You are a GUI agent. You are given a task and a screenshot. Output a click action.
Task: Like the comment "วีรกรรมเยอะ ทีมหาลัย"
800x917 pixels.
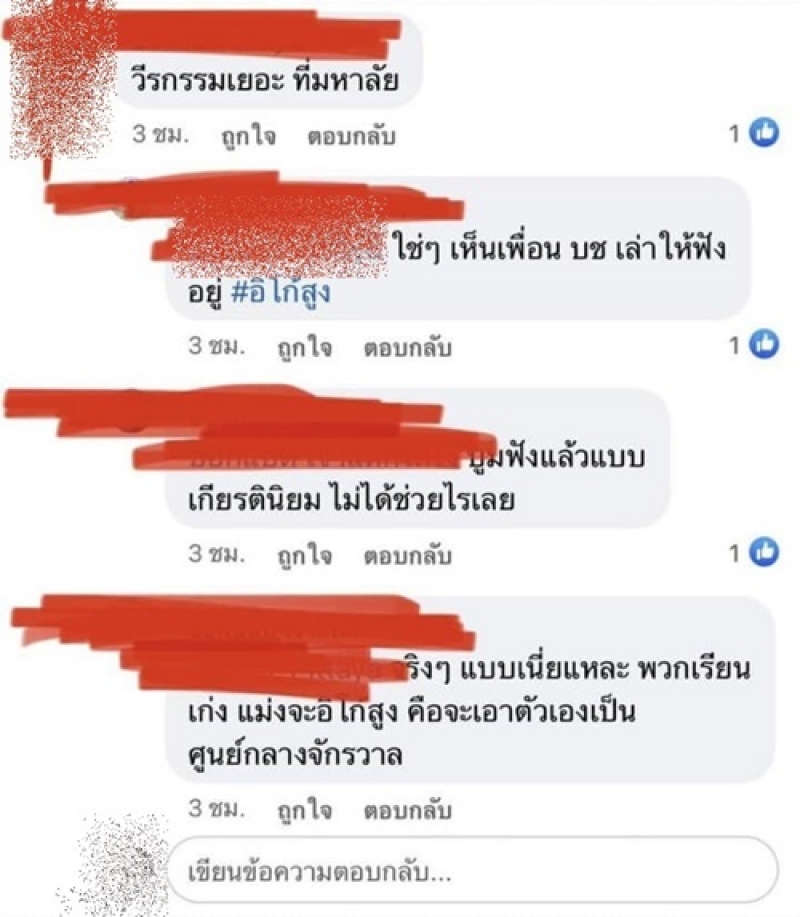pyautogui.click(x=248, y=135)
